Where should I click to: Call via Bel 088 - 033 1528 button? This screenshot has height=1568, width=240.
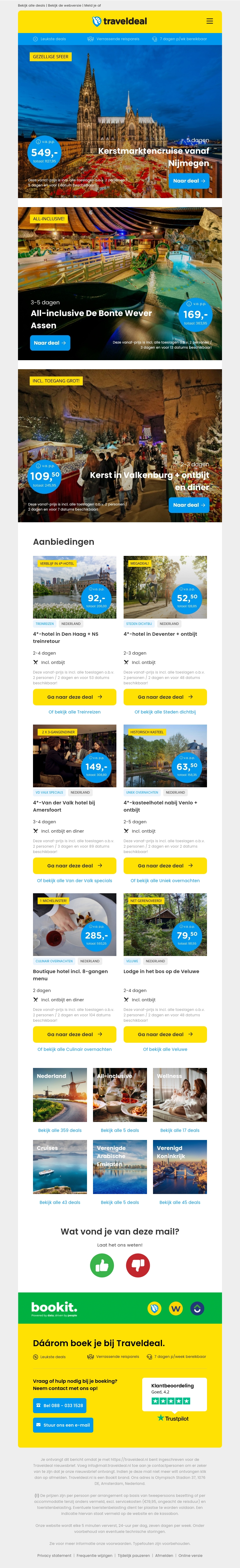pos(60,1406)
